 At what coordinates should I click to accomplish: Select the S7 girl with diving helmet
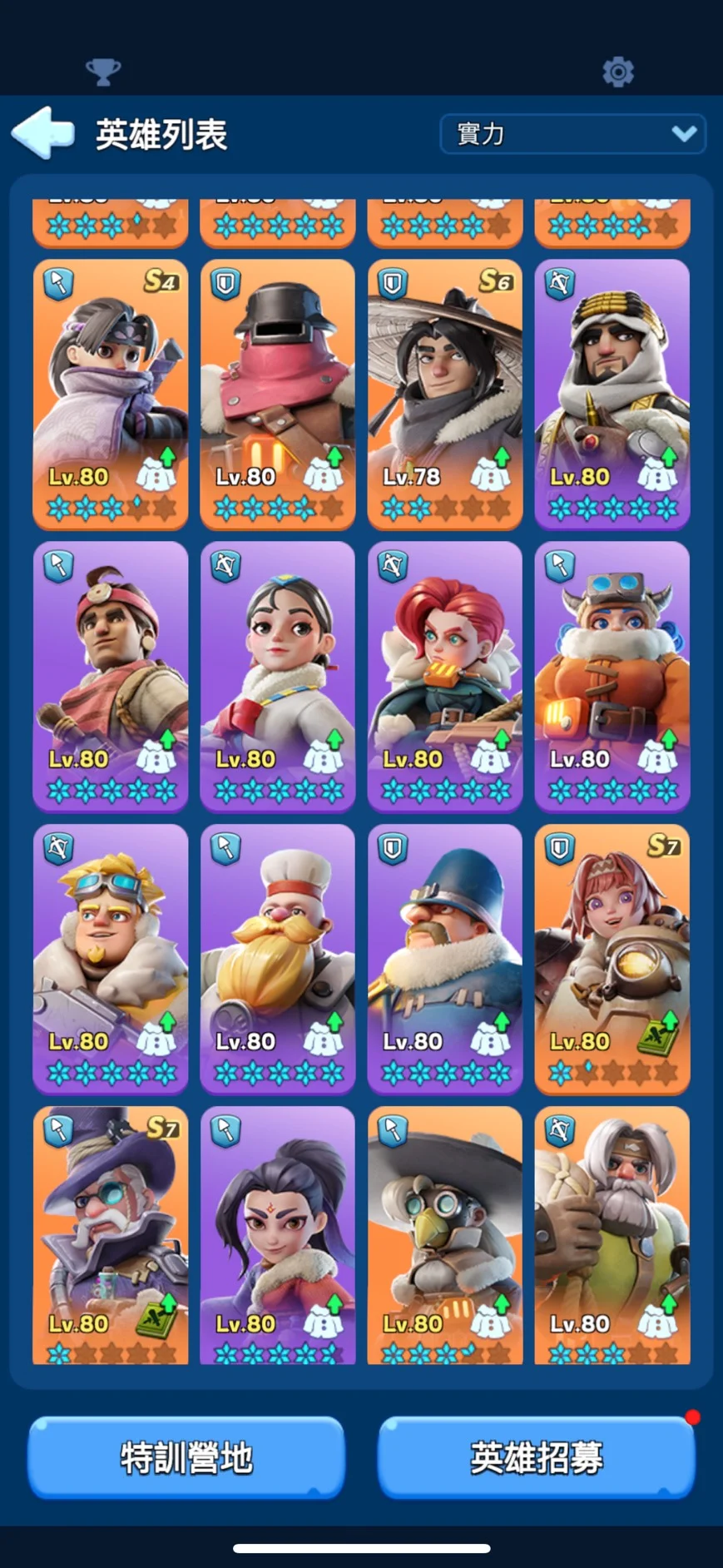(612, 957)
